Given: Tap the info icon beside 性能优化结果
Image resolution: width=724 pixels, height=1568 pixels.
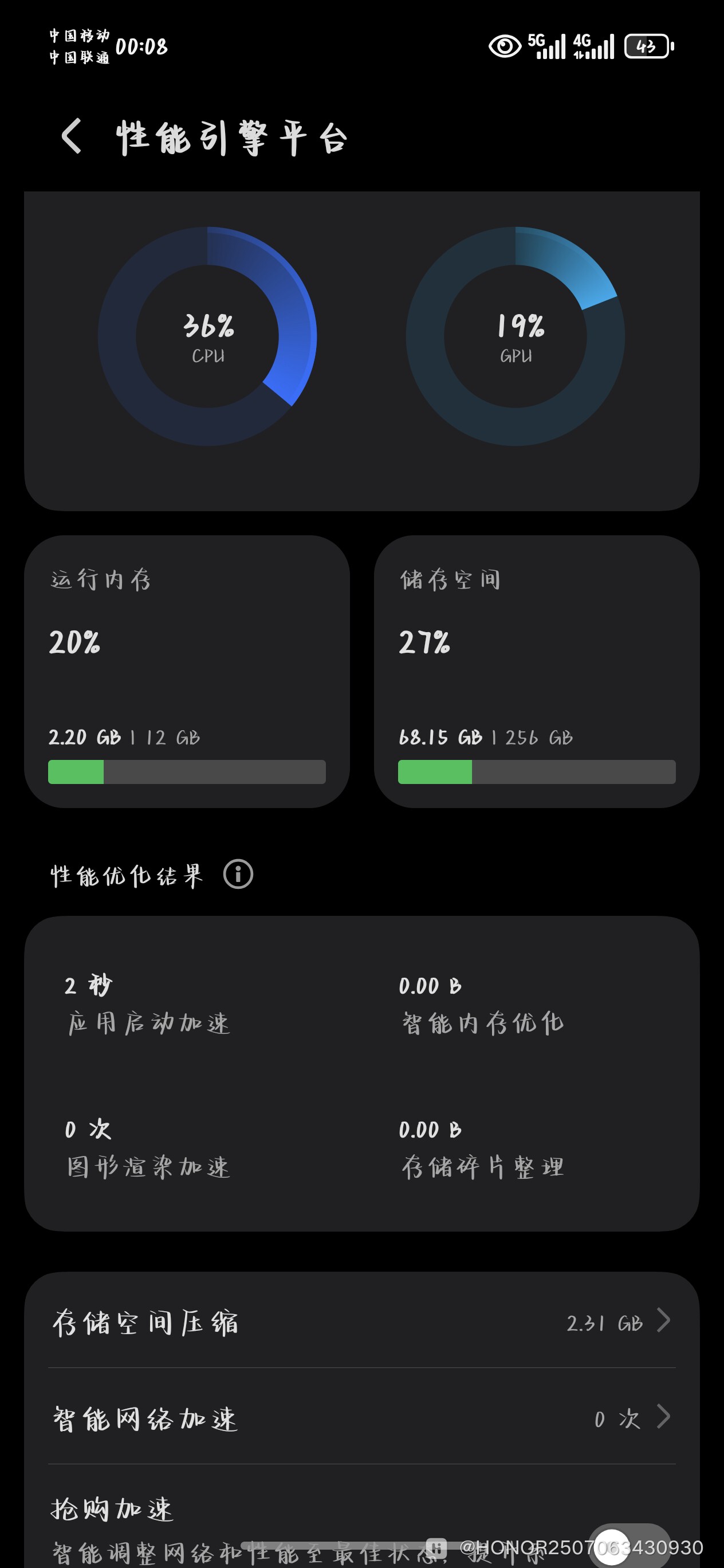Looking at the screenshot, I should click(238, 875).
